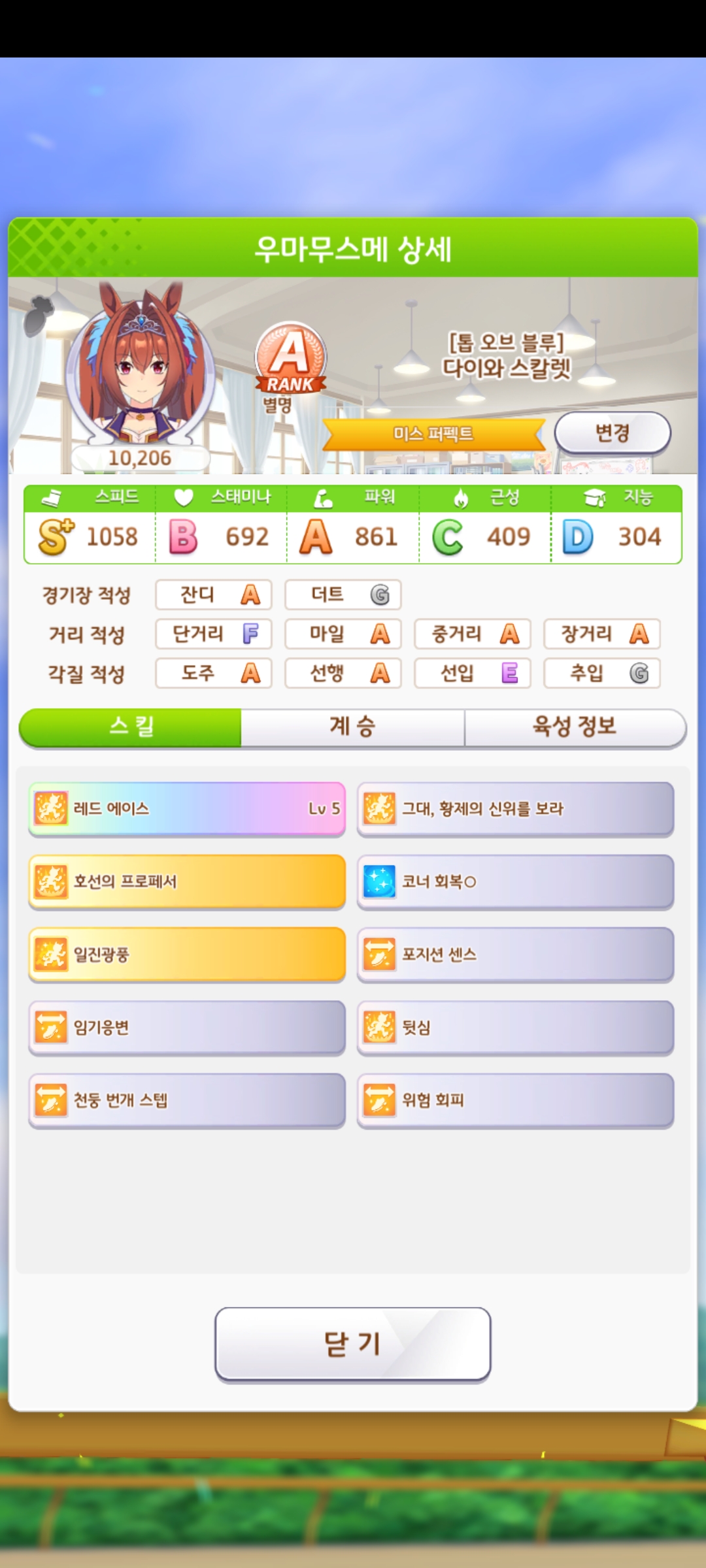Open 그대, 황제의 신위를 보라 skill
Screen dimensions: 706x1568
coord(515,809)
